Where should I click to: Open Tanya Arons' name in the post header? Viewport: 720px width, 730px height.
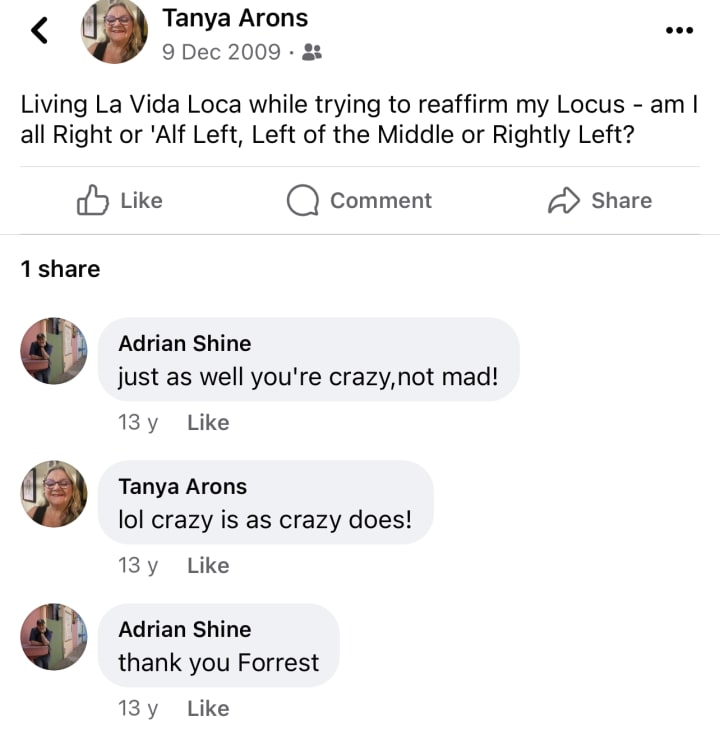pos(235,17)
